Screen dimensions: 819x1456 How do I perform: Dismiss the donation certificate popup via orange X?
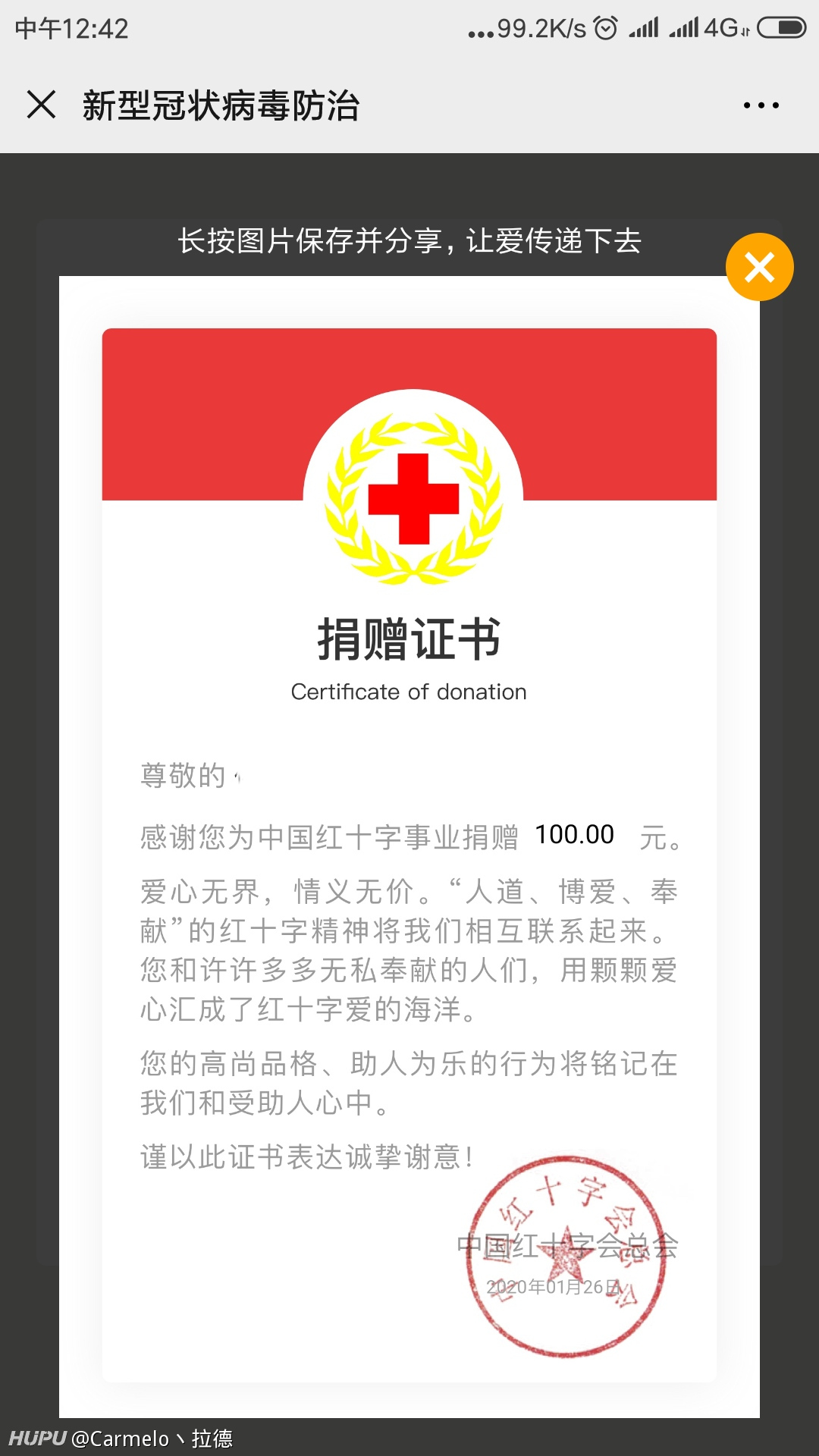point(759,267)
